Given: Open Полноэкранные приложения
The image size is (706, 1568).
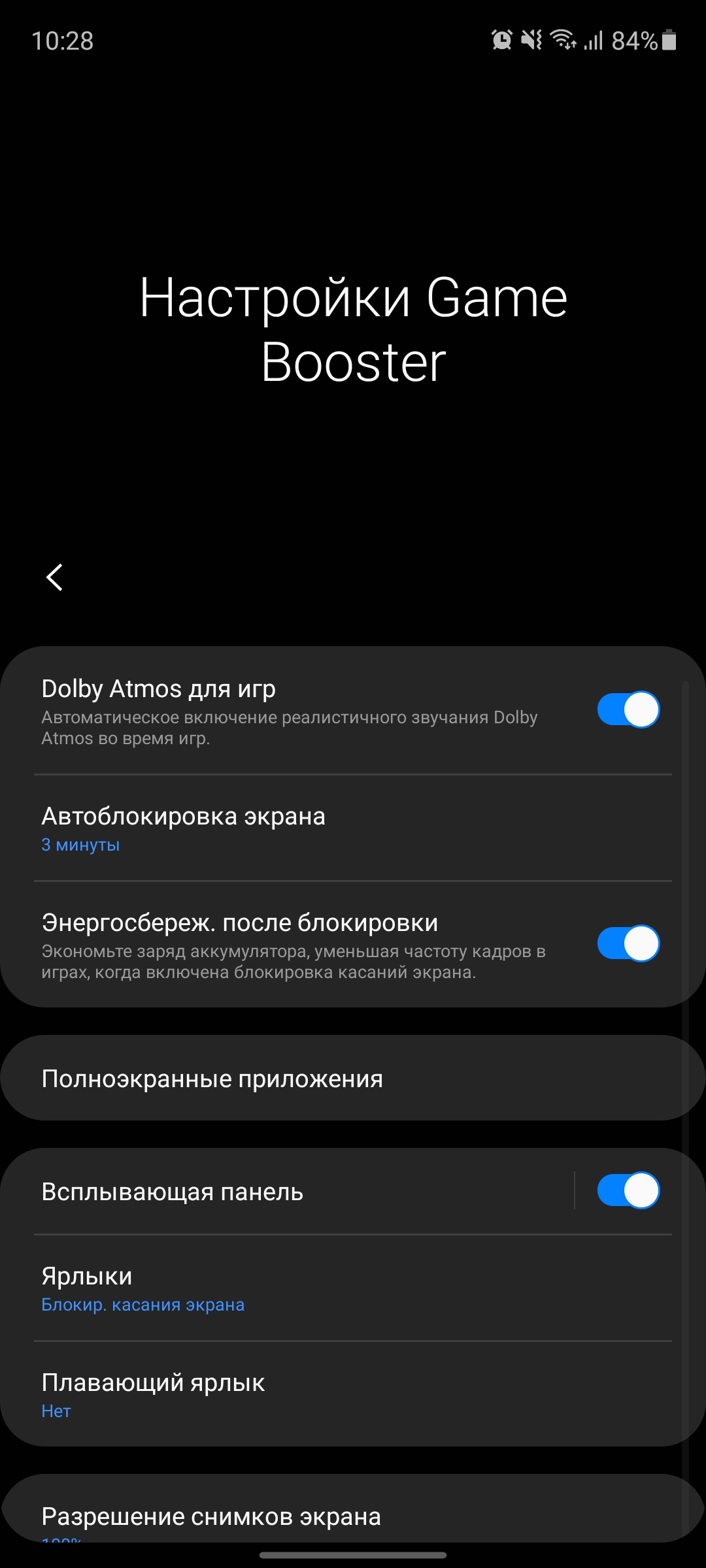Looking at the screenshot, I should [x=353, y=1079].
